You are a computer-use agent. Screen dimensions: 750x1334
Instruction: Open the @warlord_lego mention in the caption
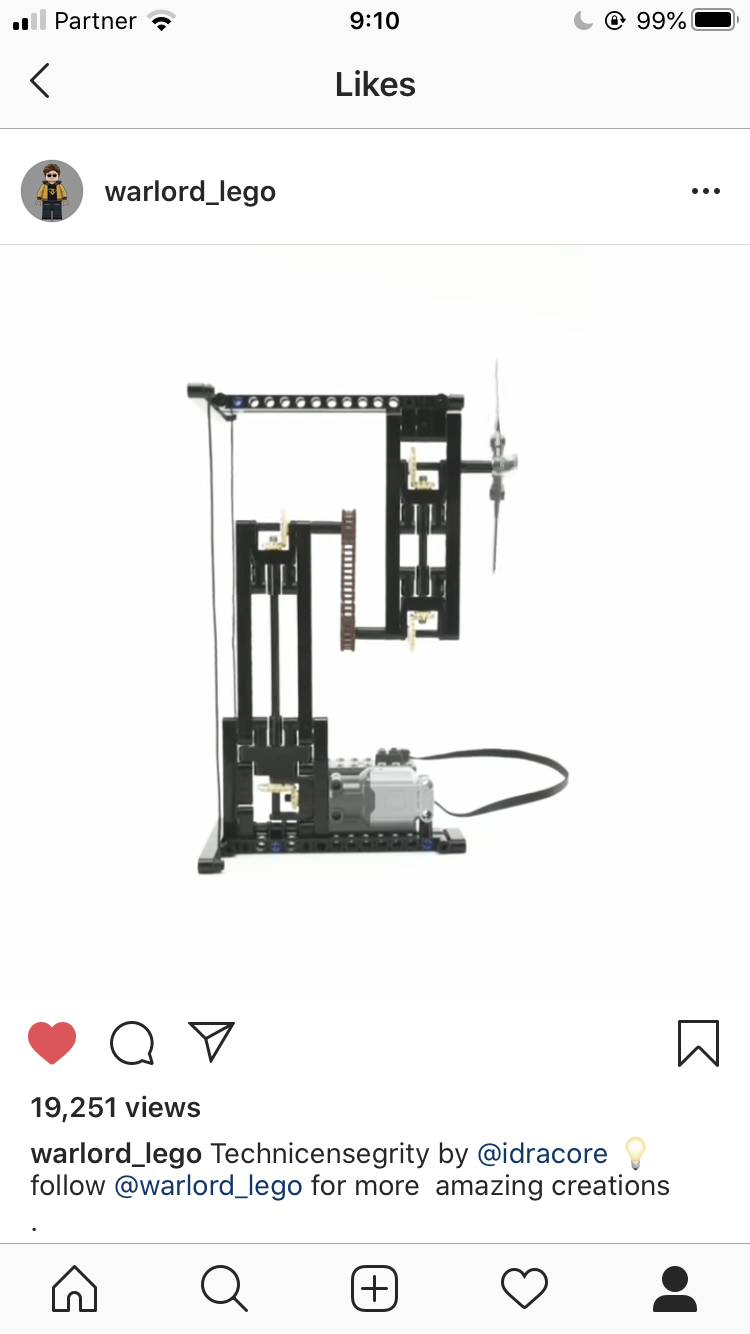click(x=208, y=1186)
